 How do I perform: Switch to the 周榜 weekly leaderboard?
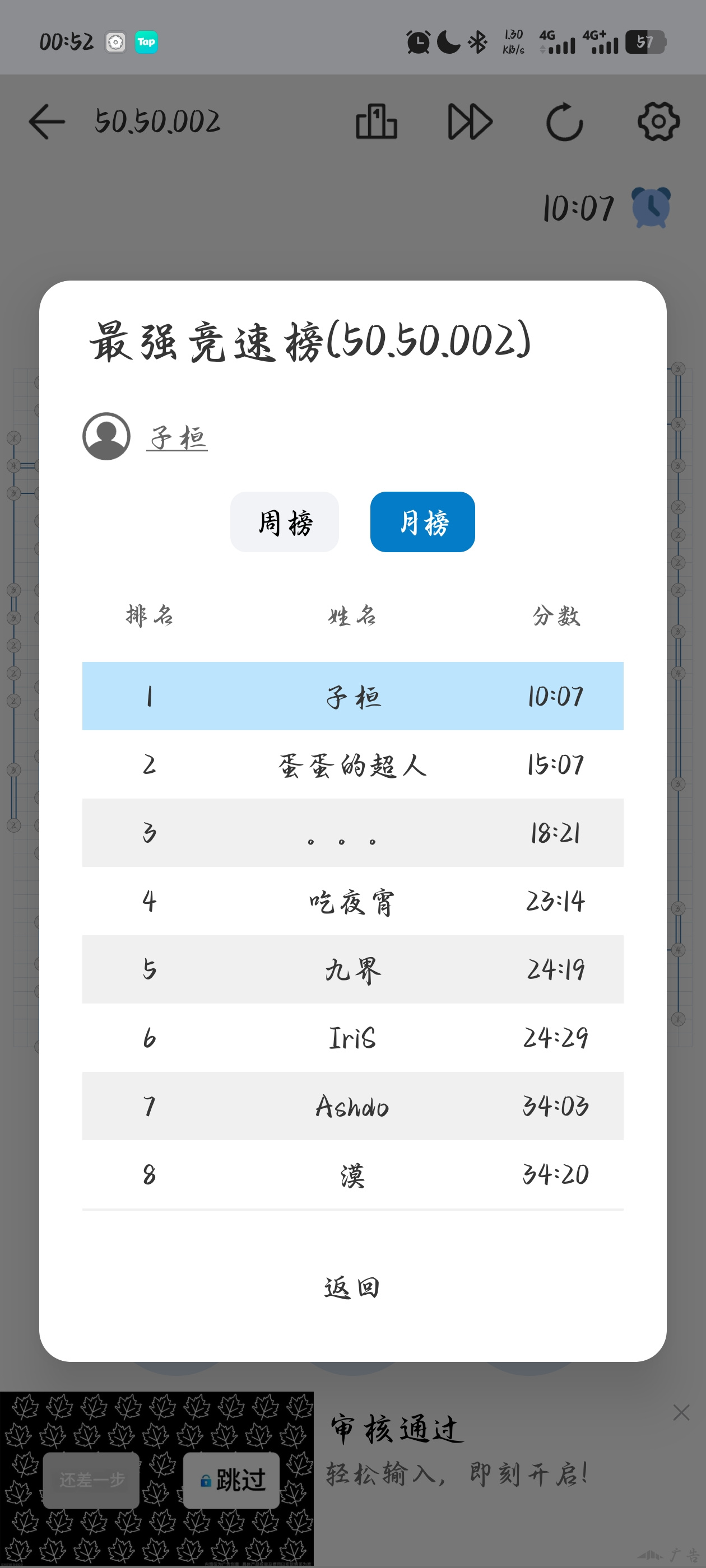click(285, 522)
